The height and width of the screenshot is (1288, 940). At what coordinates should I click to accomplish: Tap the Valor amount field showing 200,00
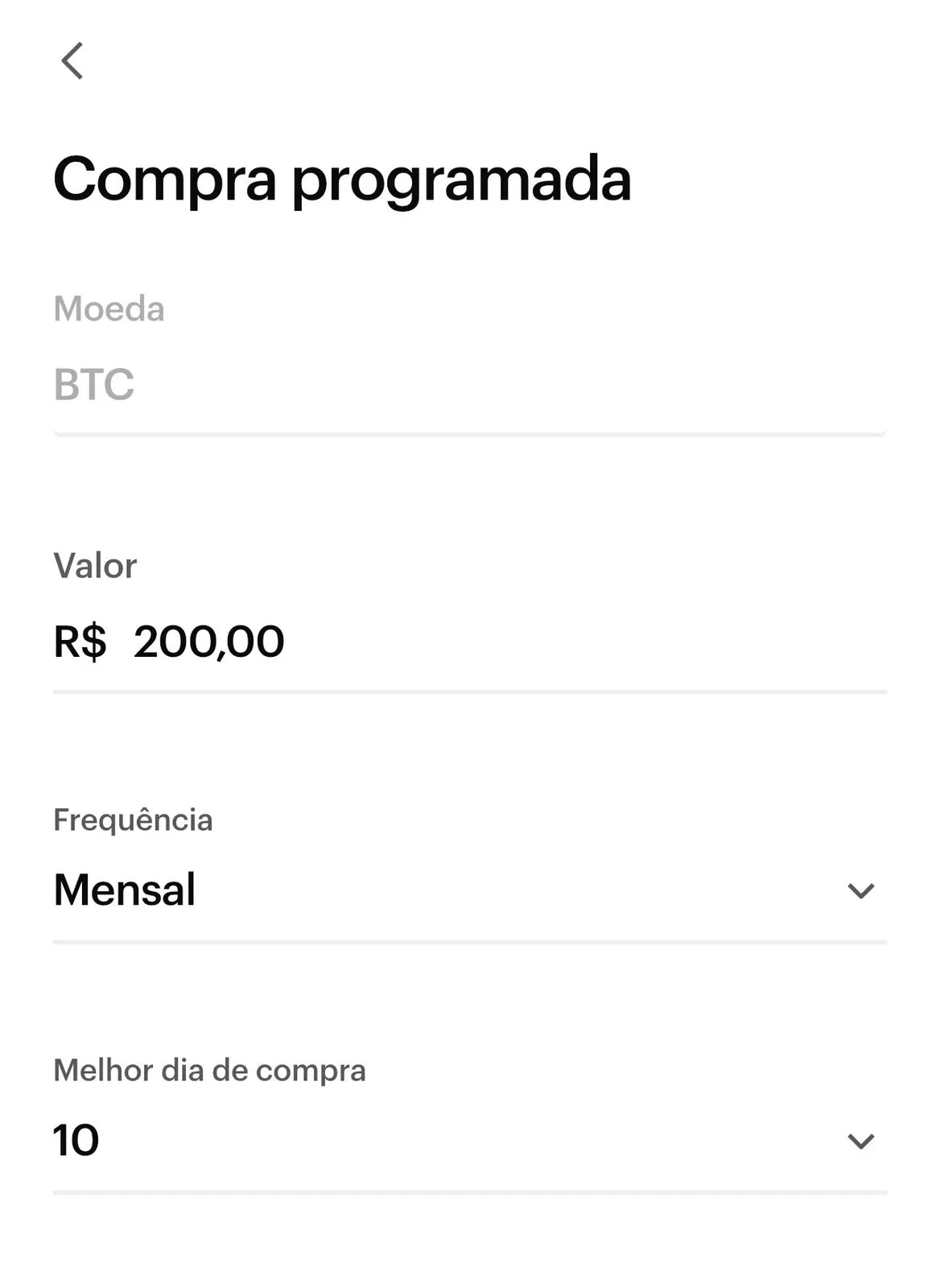click(x=209, y=642)
